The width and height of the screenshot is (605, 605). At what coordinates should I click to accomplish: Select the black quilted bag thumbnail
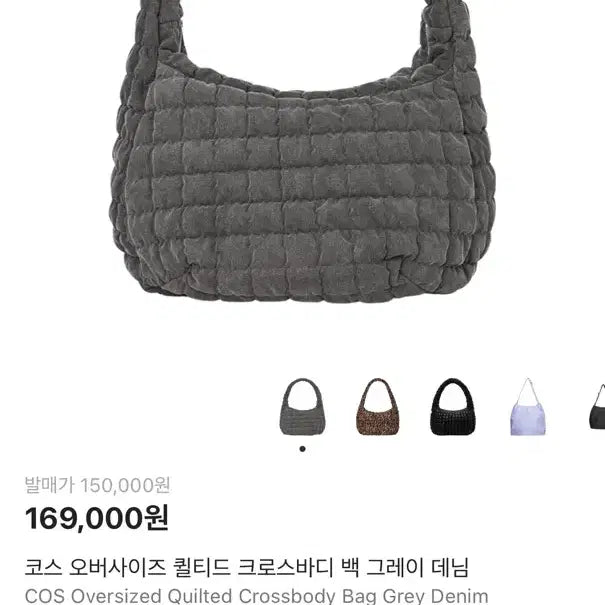455,406
